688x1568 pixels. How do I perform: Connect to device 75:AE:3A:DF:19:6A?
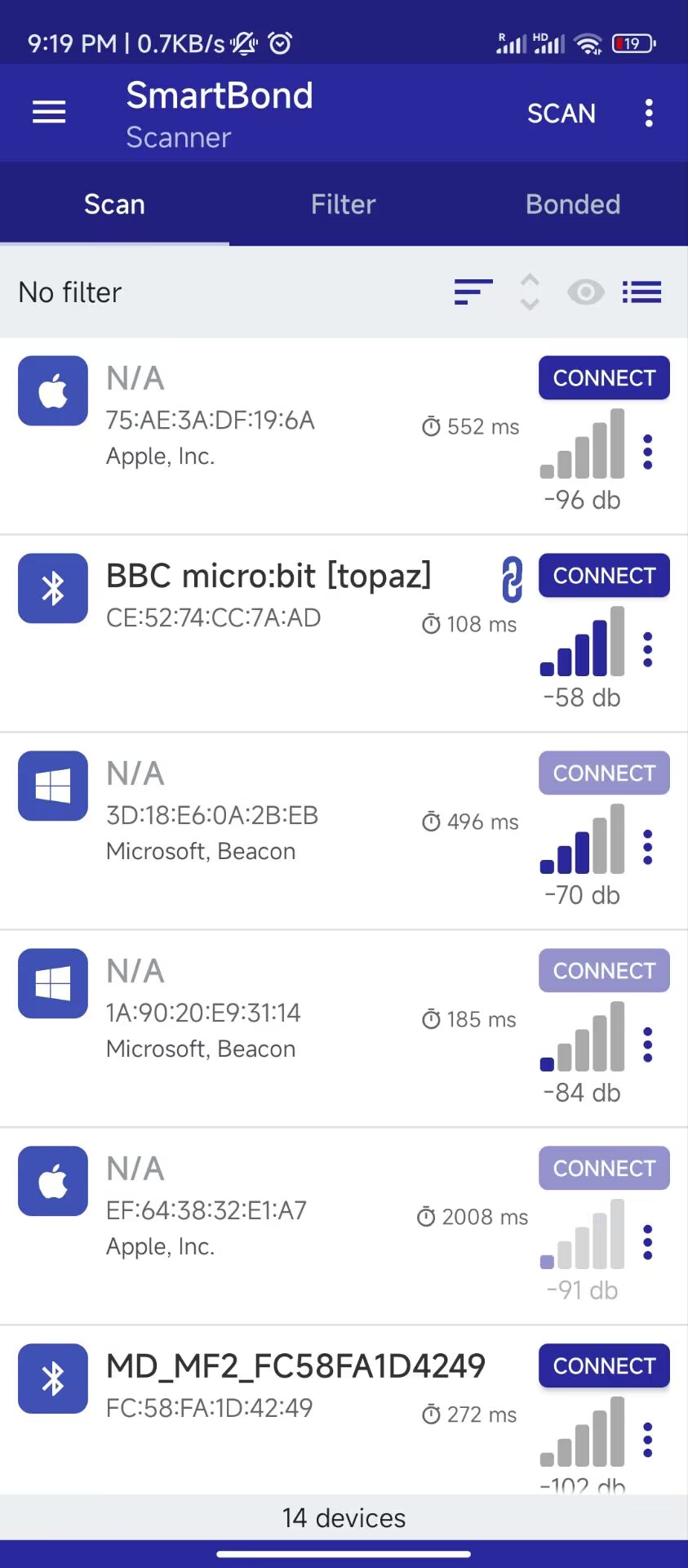click(604, 378)
